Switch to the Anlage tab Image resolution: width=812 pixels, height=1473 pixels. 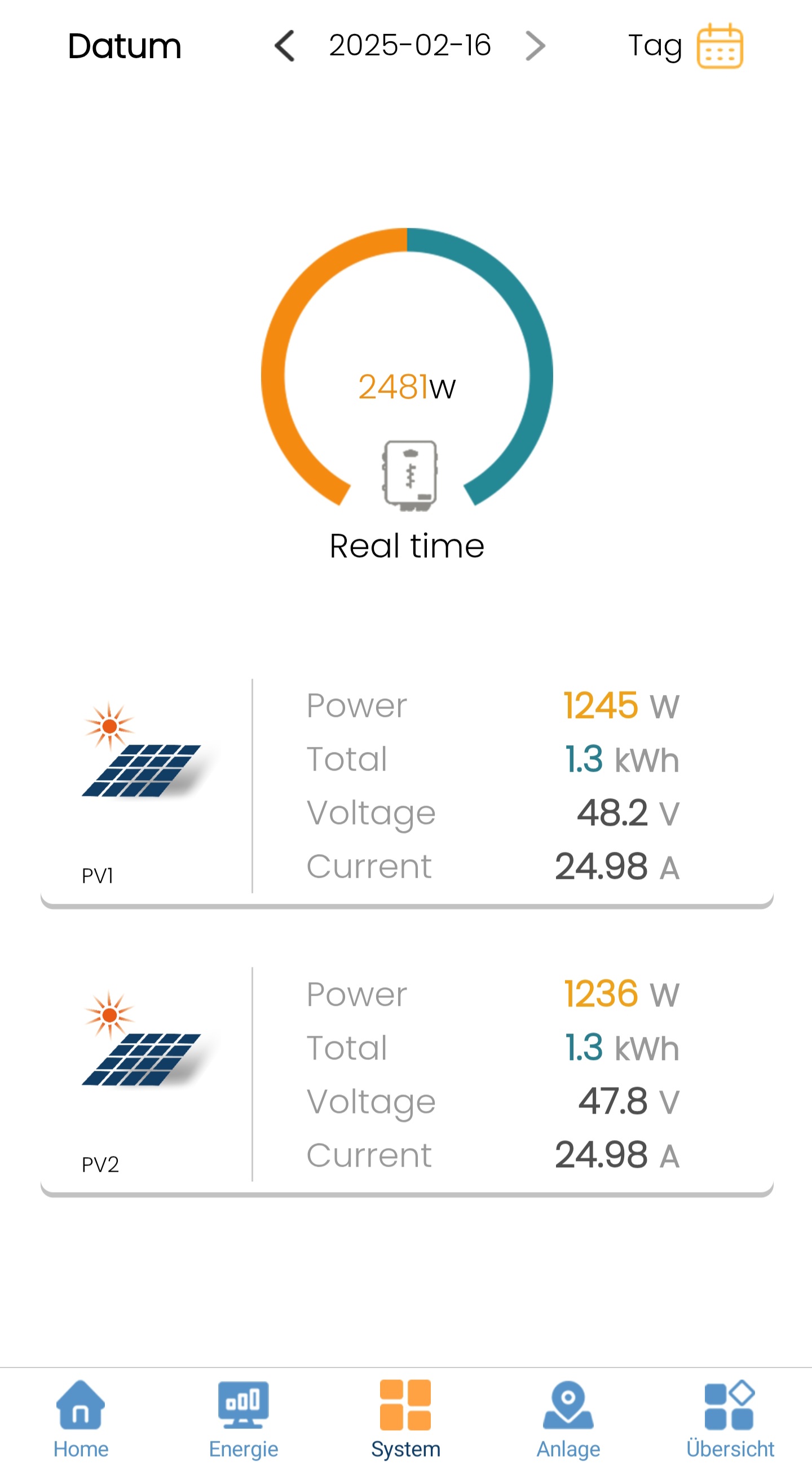(568, 1417)
